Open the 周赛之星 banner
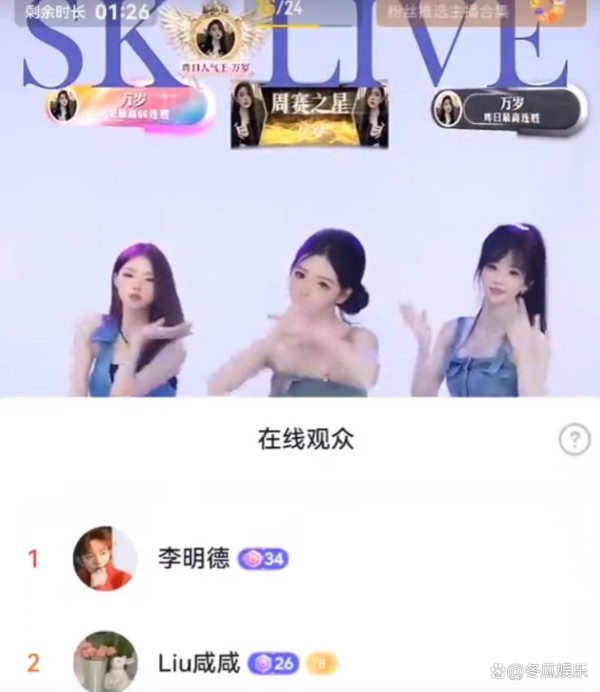The image size is (600, 692). tap(310, 115)
